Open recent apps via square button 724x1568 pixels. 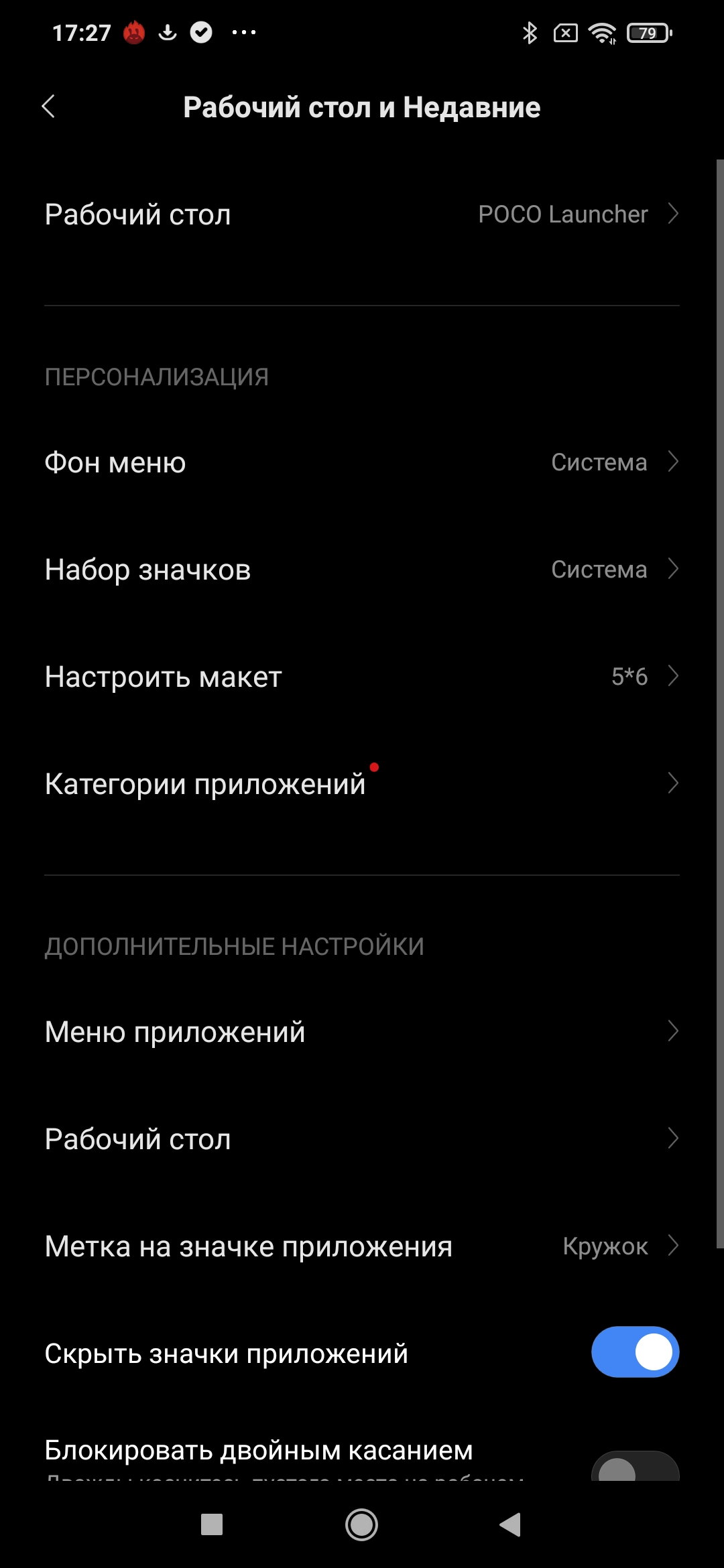point(212,1525)
